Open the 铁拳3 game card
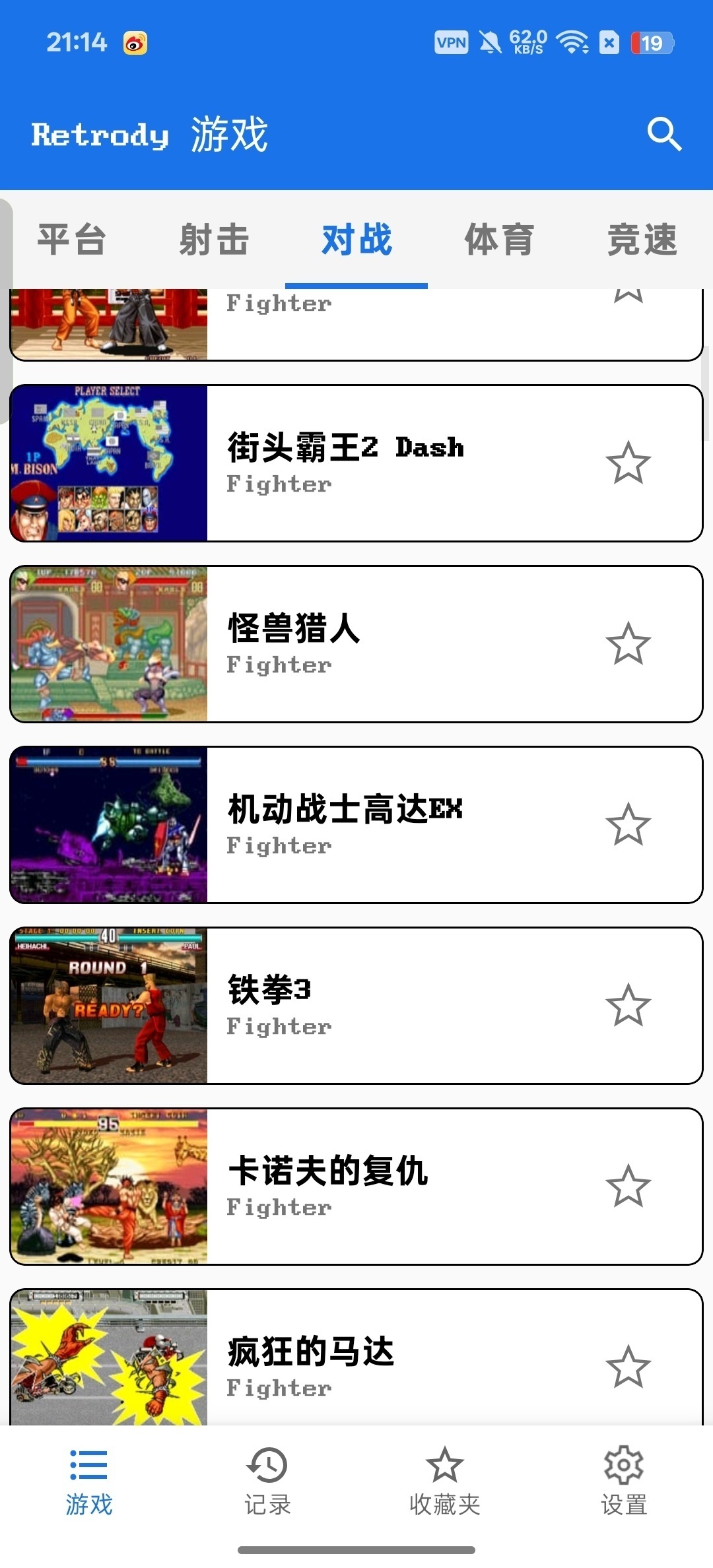This screenshot has height=1568, width=713. 356,1006
